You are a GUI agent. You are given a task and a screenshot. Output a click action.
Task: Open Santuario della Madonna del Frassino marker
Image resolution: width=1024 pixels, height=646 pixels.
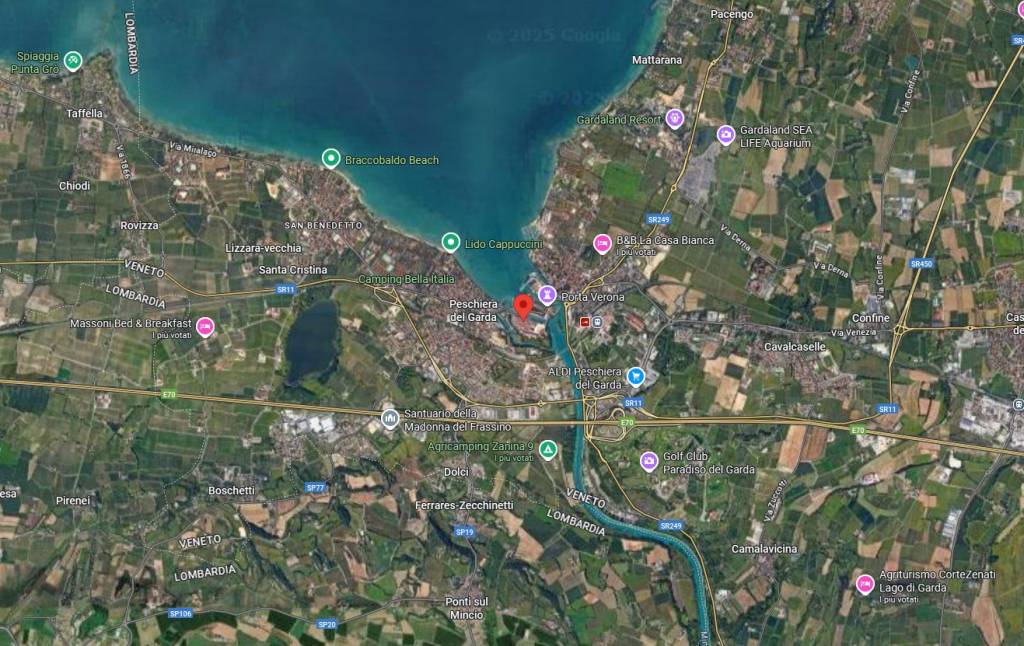[389, 416]
